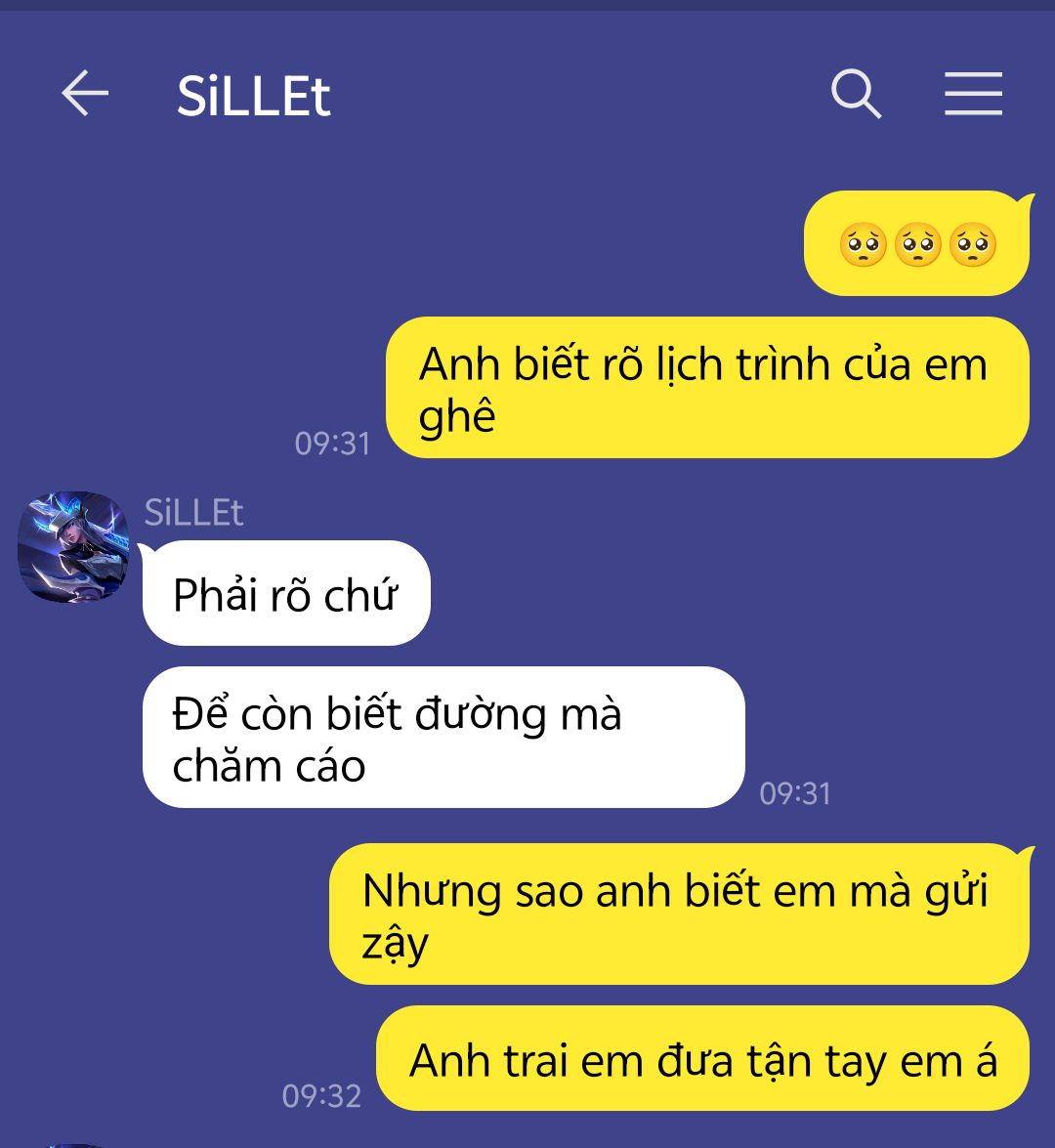View SiLLEt's profile picture

[x=73, y=546]
